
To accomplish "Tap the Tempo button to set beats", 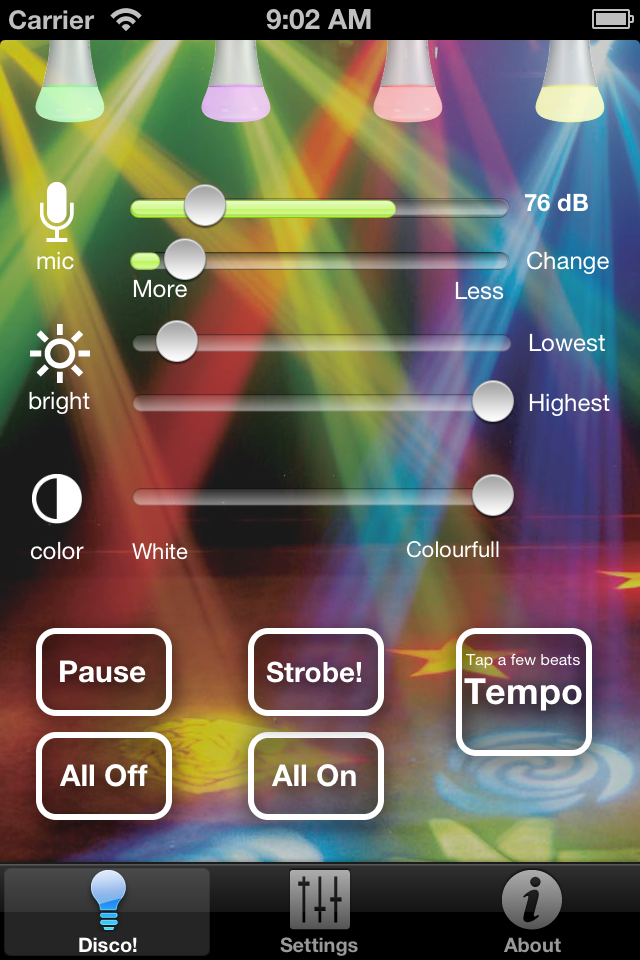I will click(x=524, y=690).
